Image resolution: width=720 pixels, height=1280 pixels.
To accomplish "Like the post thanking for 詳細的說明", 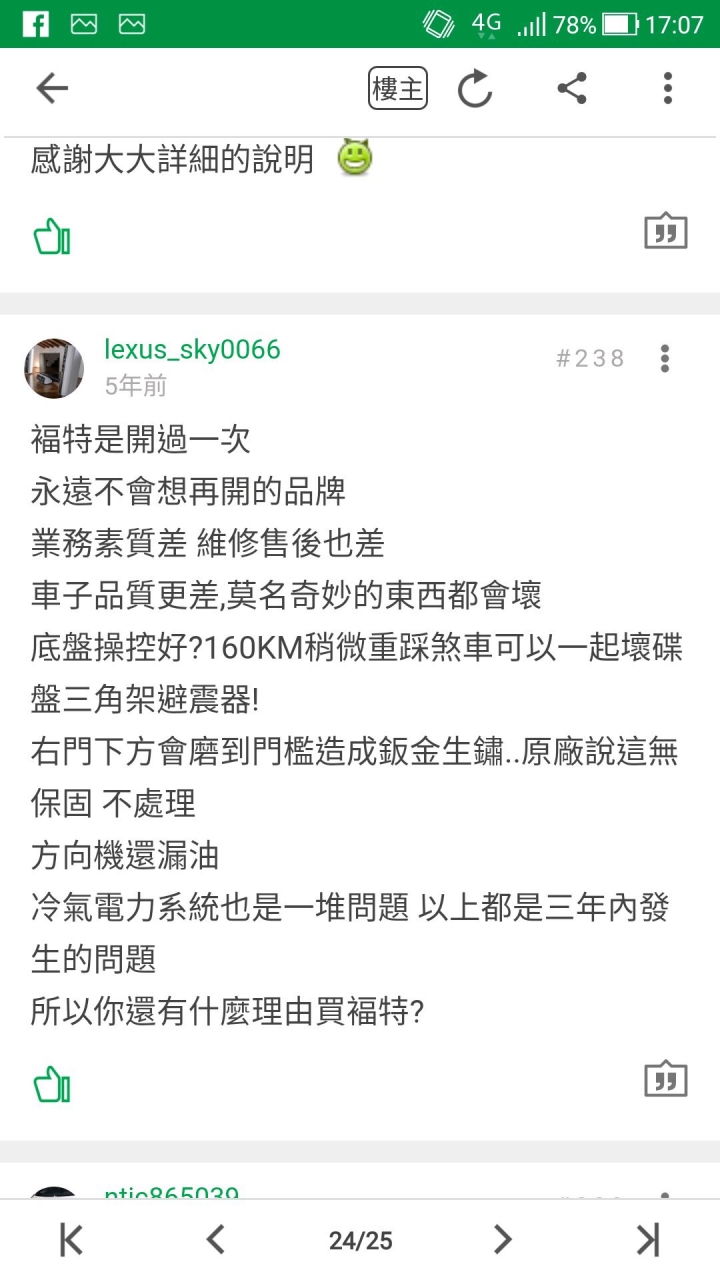I will 52,237.
